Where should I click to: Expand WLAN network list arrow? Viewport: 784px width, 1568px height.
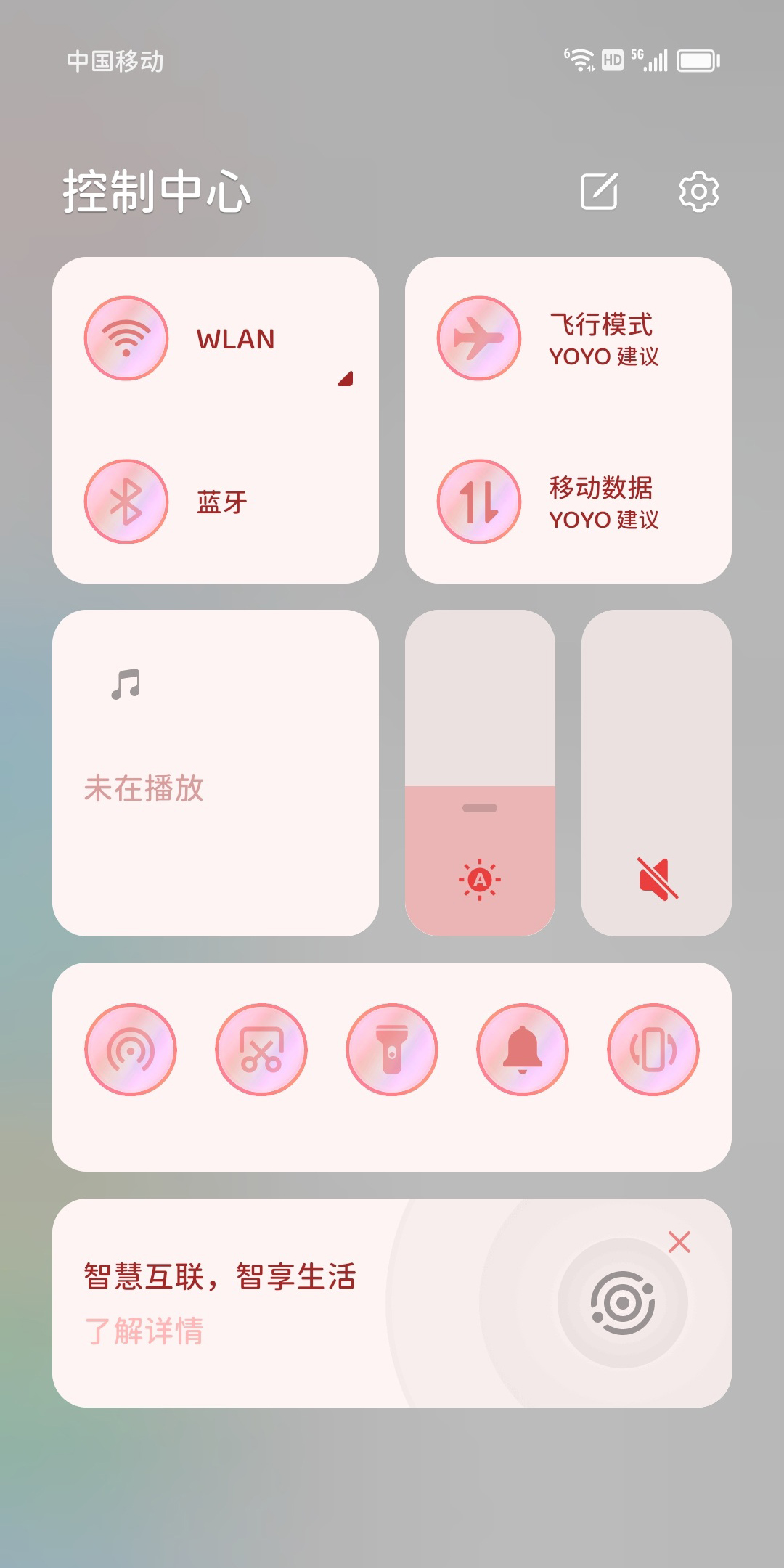346,379
